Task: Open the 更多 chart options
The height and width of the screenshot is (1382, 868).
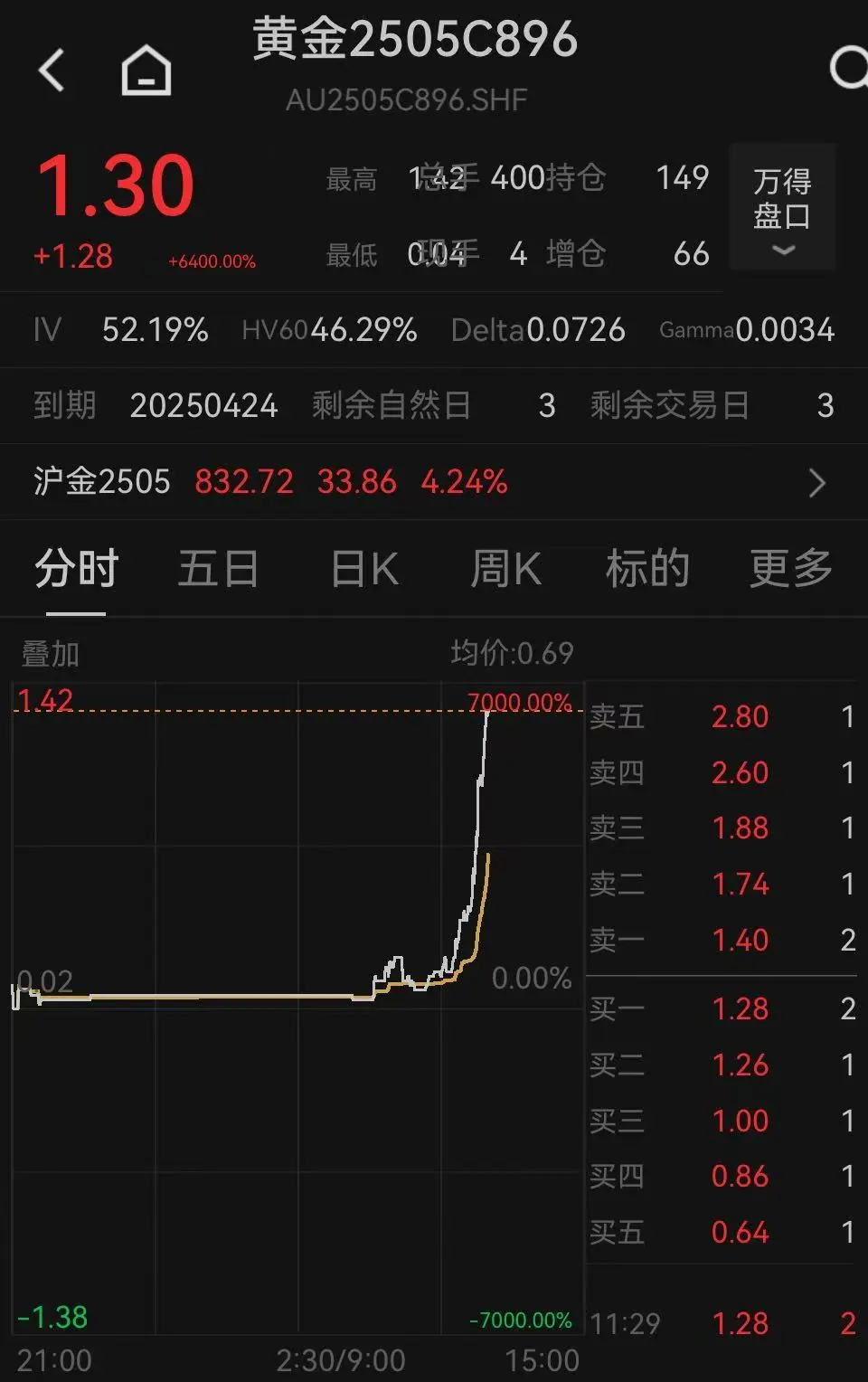Action: click(x=790, y=570)
